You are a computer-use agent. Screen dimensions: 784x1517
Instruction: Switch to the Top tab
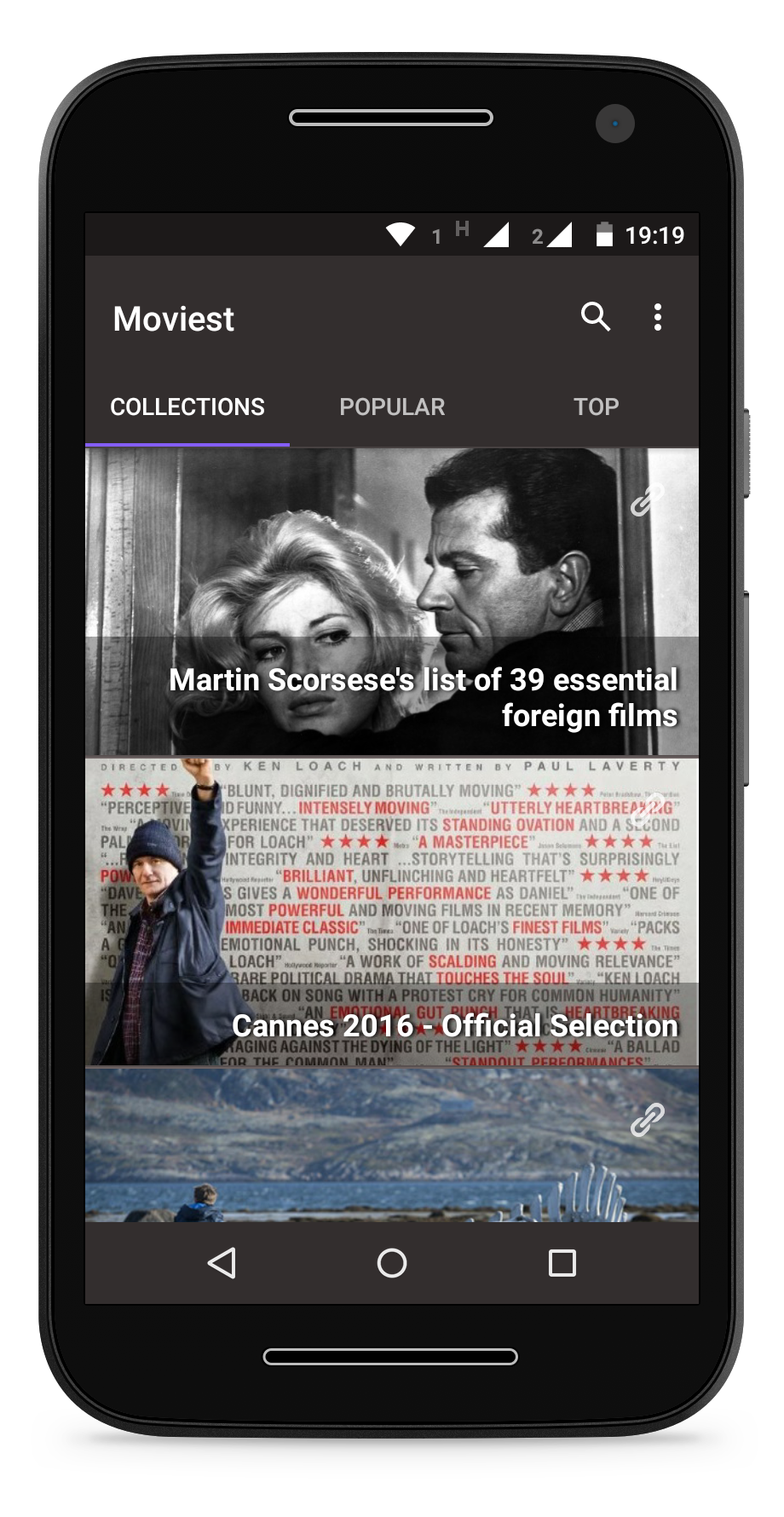pos(596,407)
